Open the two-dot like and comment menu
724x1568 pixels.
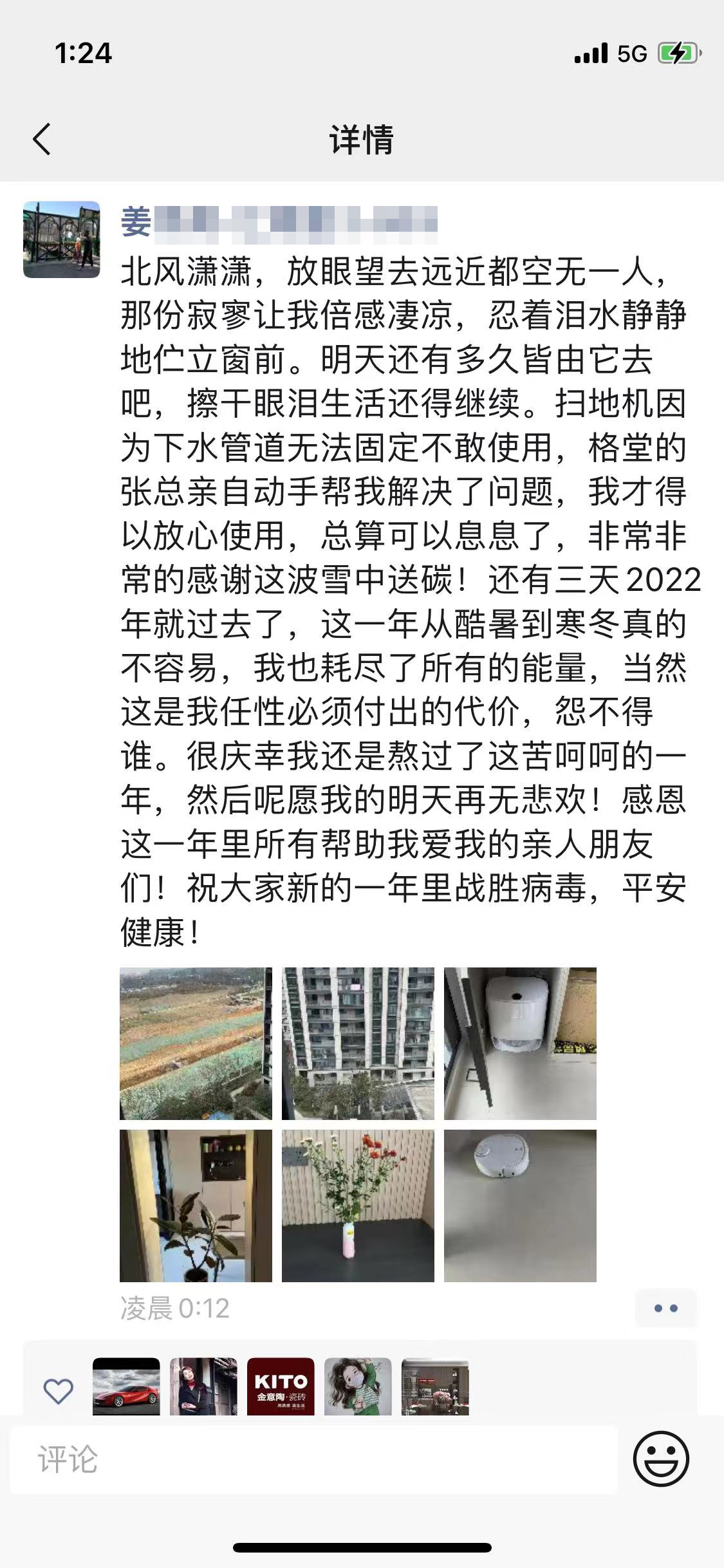pyautogui.click(x=665, y=1309)
